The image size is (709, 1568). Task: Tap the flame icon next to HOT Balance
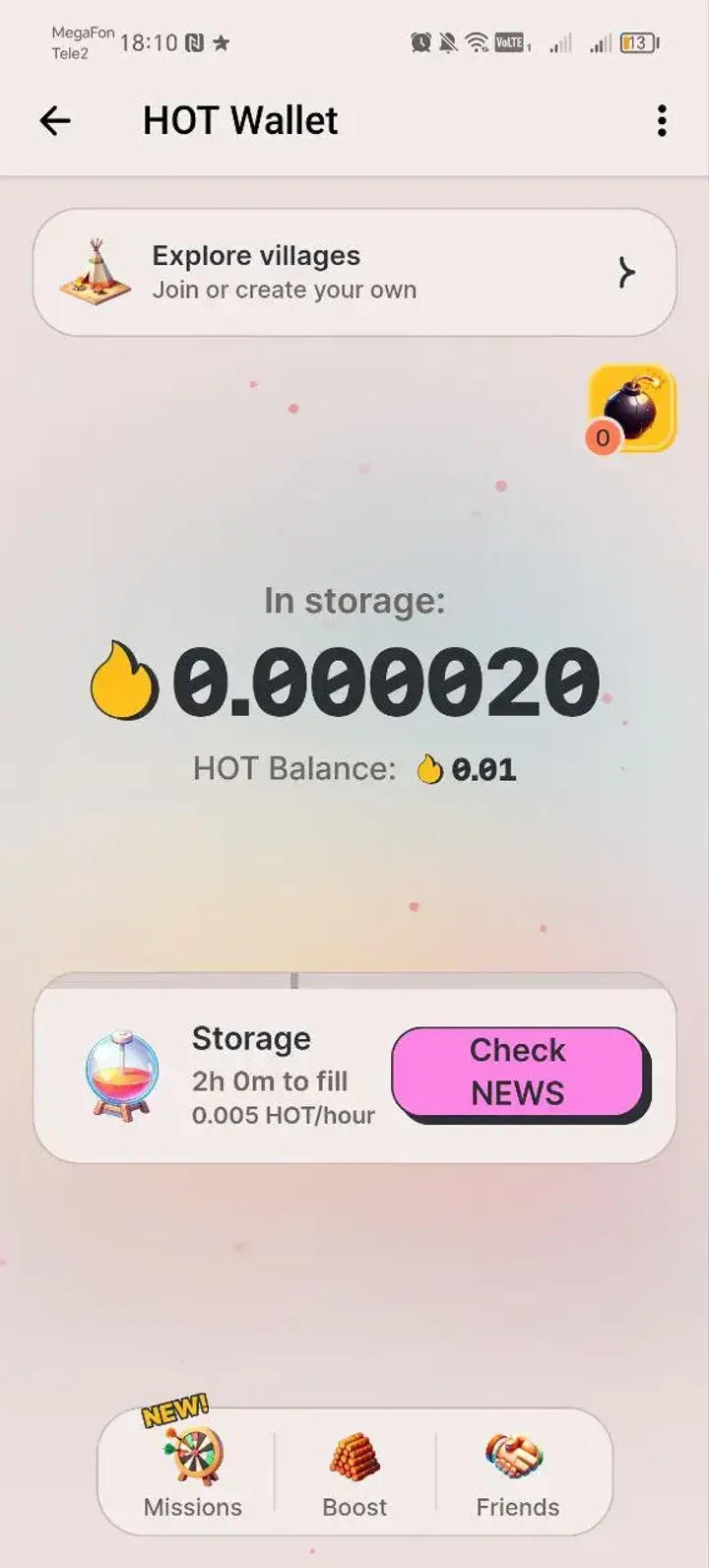tap(429, 768)
